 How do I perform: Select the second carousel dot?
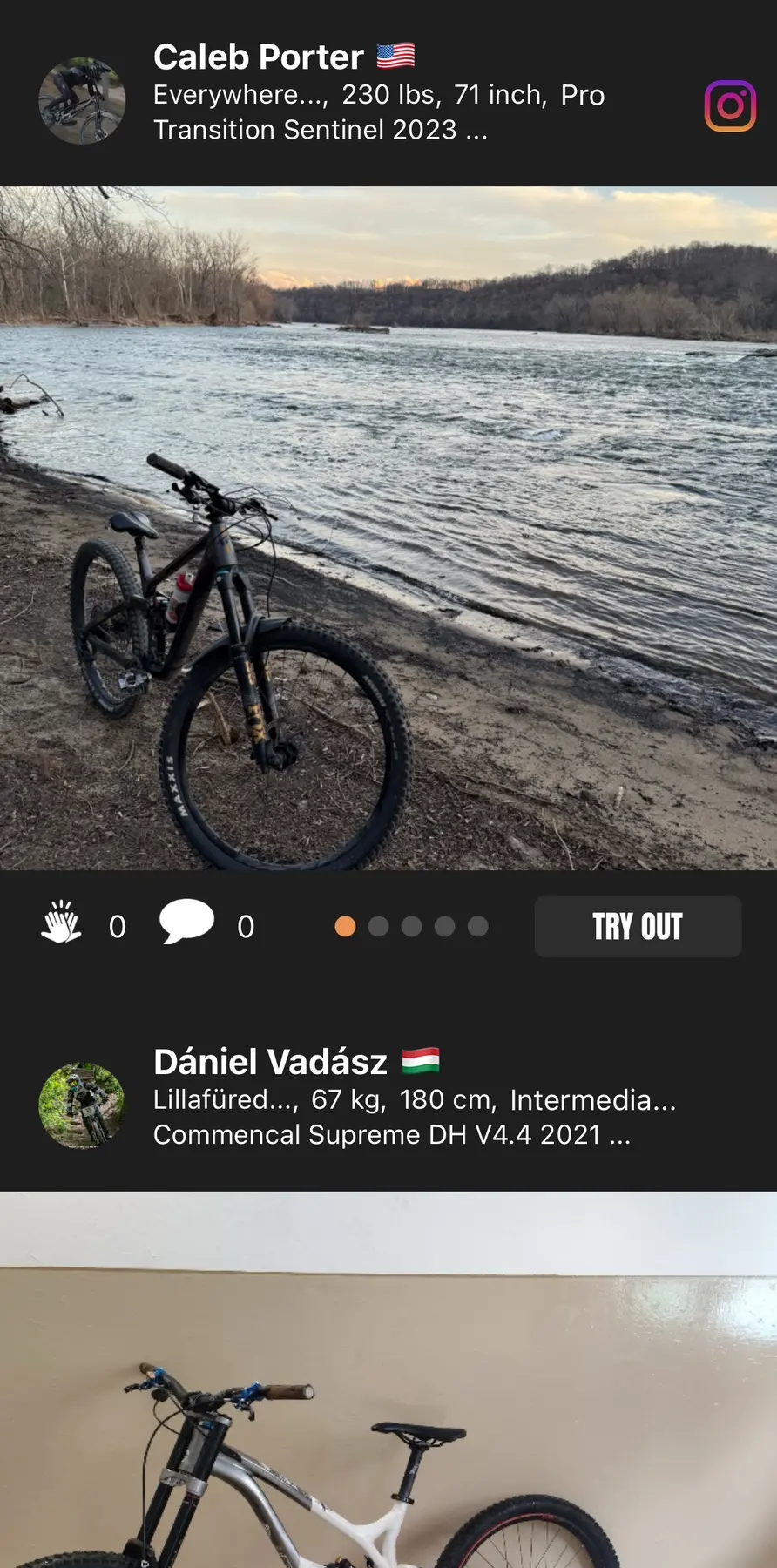[378, 926]
